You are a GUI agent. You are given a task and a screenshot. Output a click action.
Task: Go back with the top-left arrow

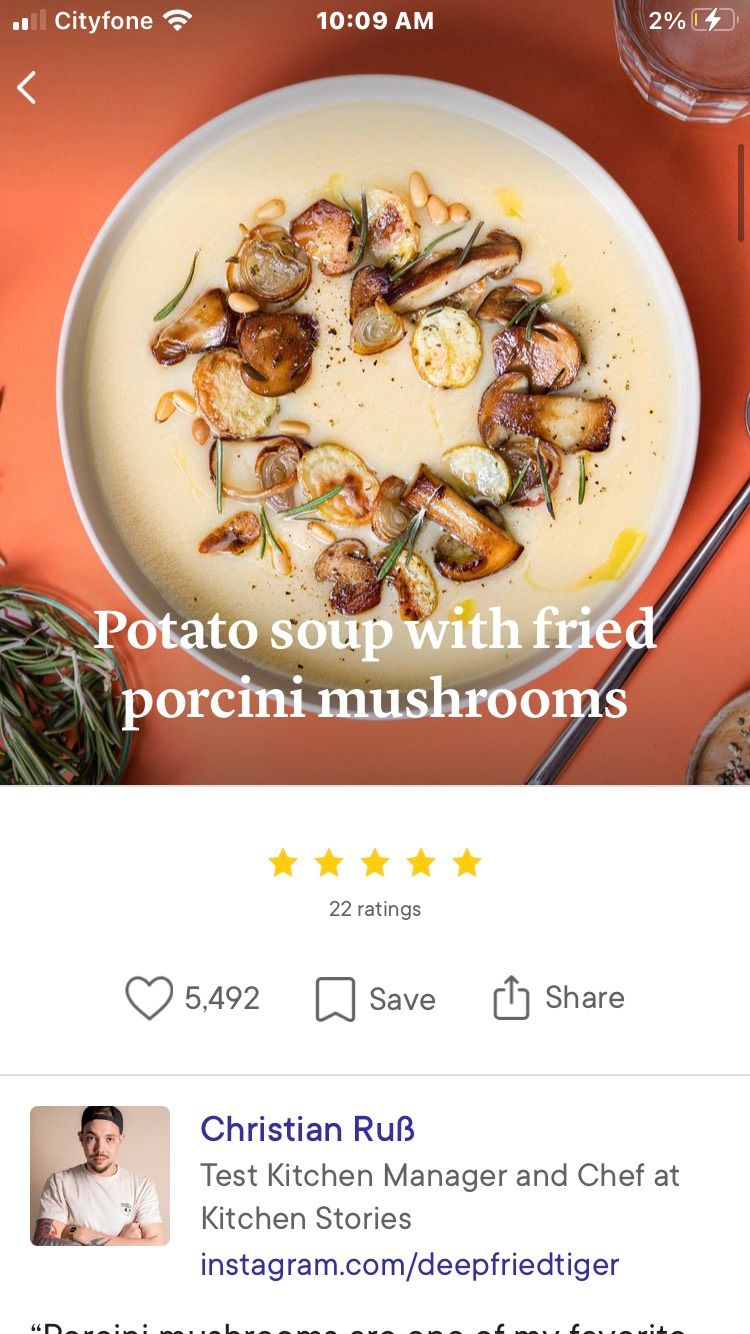[x=27, y=88]
